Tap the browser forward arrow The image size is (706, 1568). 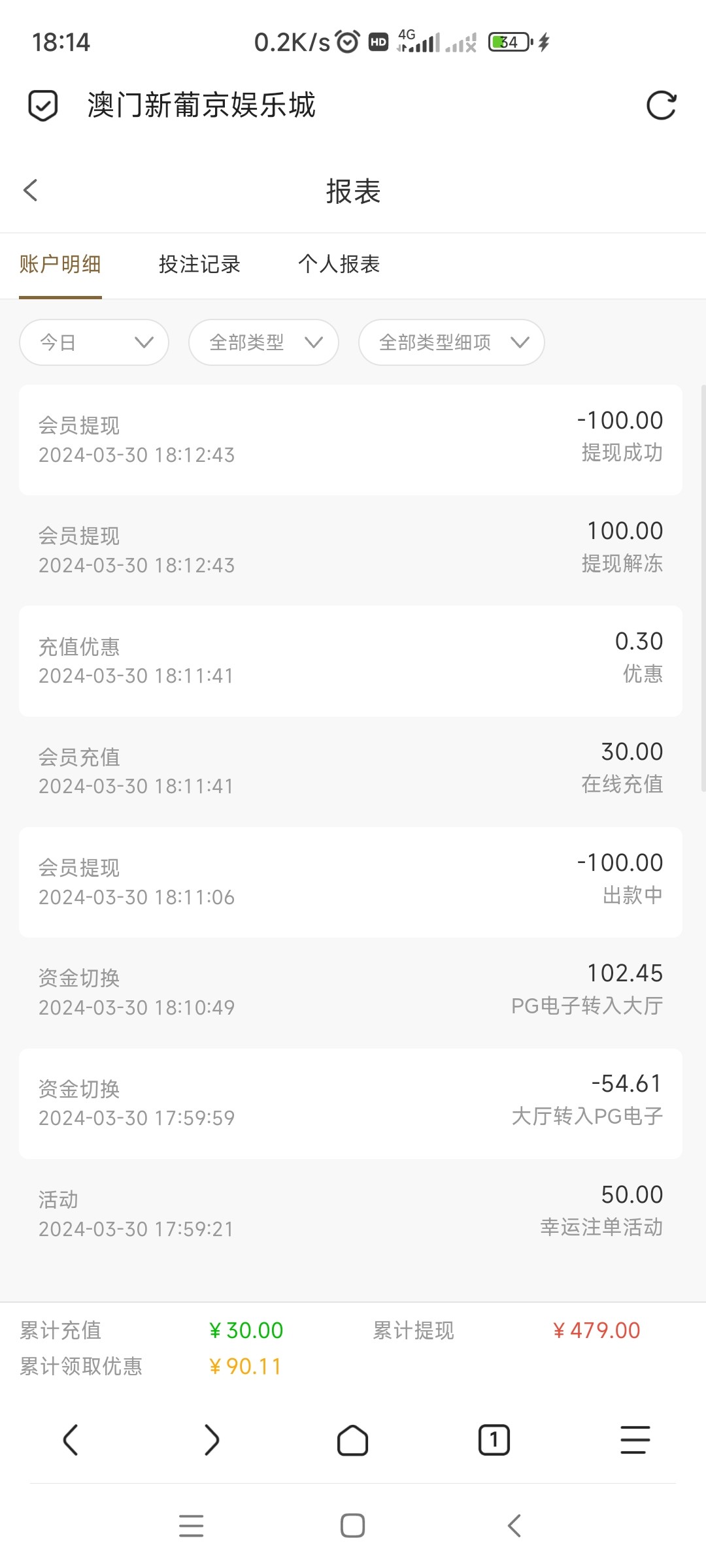[x=211, y=1440]
